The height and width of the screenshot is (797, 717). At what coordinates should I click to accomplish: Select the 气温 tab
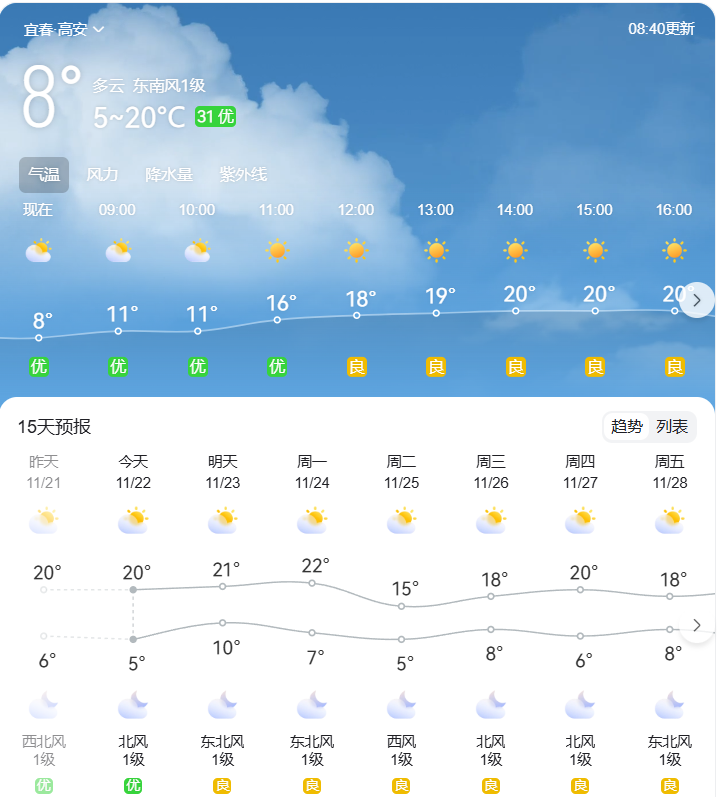[44, 175]
